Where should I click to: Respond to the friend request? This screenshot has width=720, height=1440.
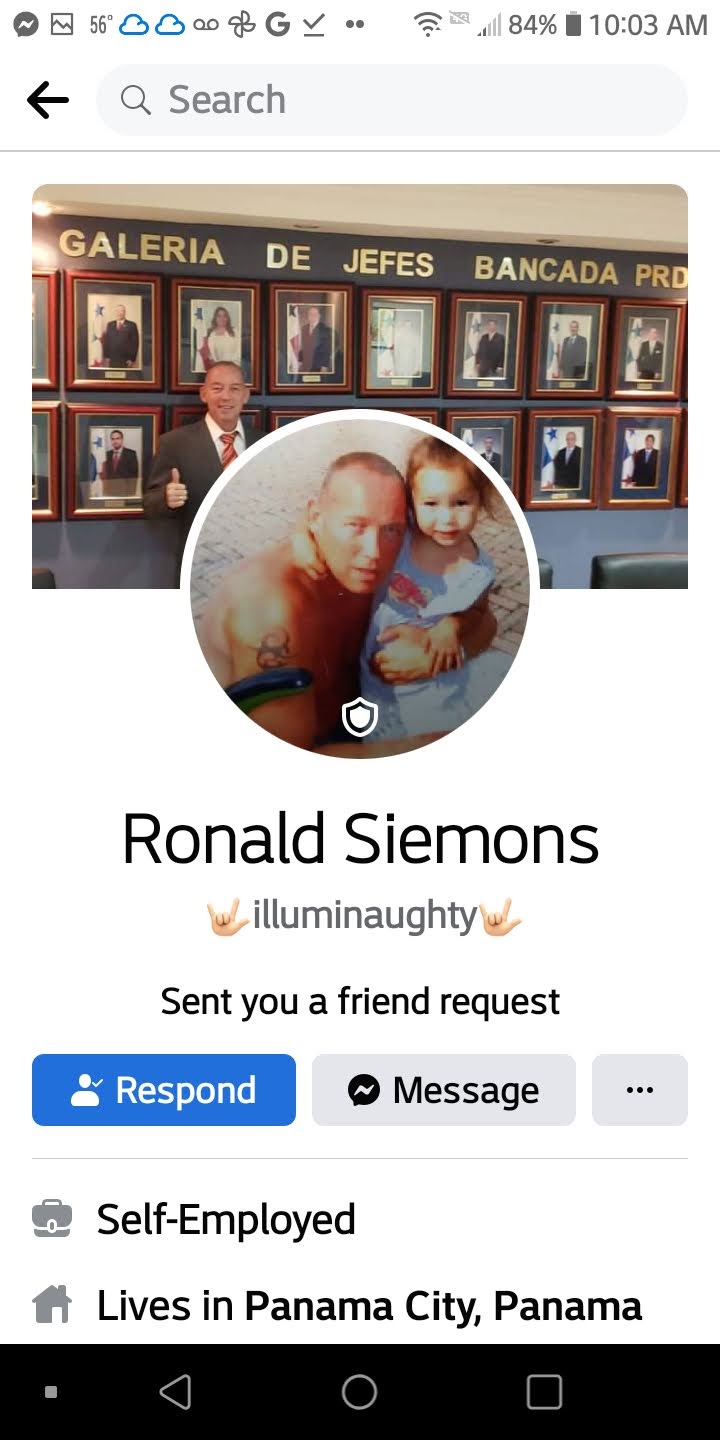pyautogui.click(x=164, y=1090)
